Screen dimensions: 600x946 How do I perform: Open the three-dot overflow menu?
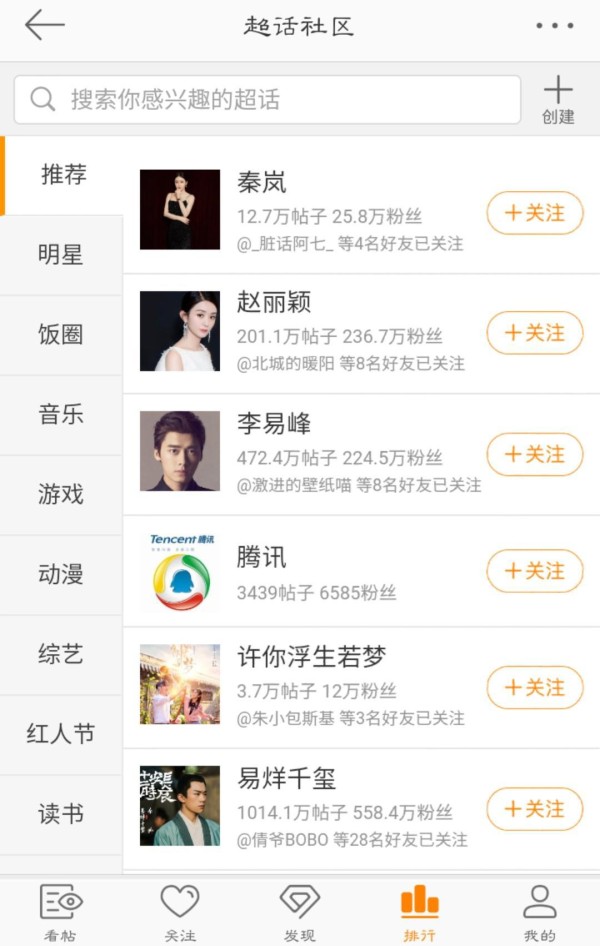click(x=554, y=26)
